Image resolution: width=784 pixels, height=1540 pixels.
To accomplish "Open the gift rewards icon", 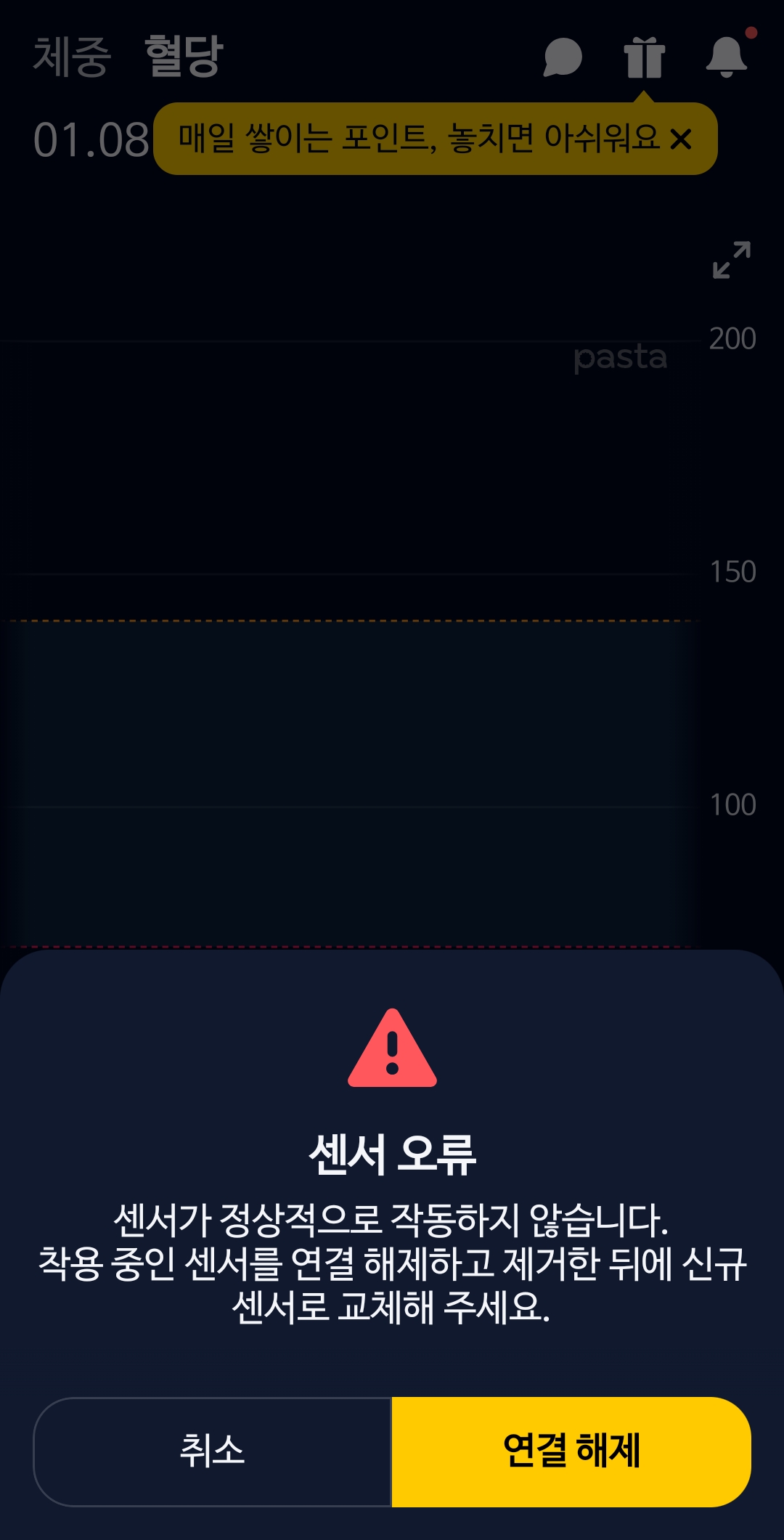I will (645, 57).
